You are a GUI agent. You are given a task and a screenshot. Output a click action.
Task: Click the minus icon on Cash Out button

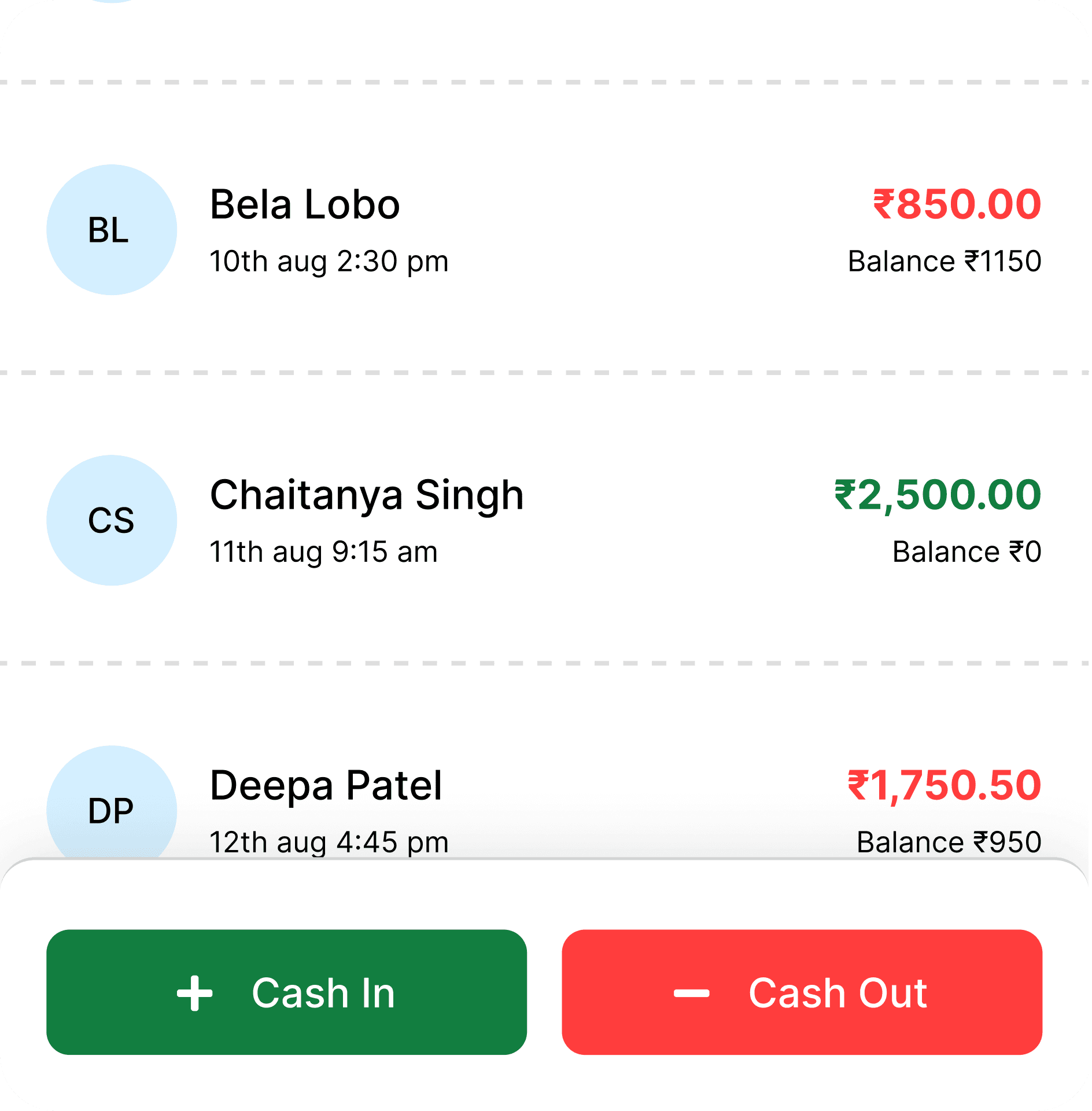click(693, 993)
